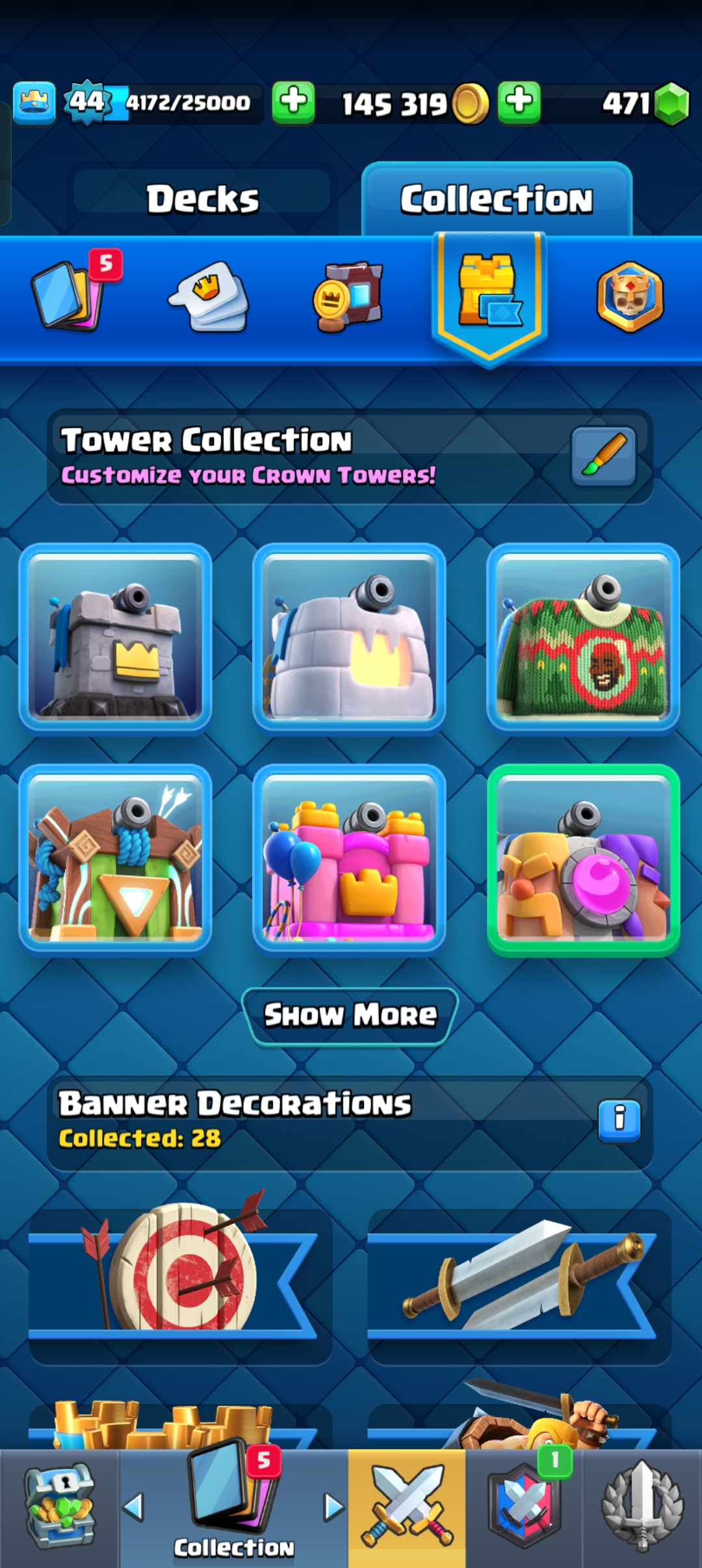The height and width of the screenshot is (1568, 702).
Task: Tap Show More tower skins
Action: (x=350, y=1015)
